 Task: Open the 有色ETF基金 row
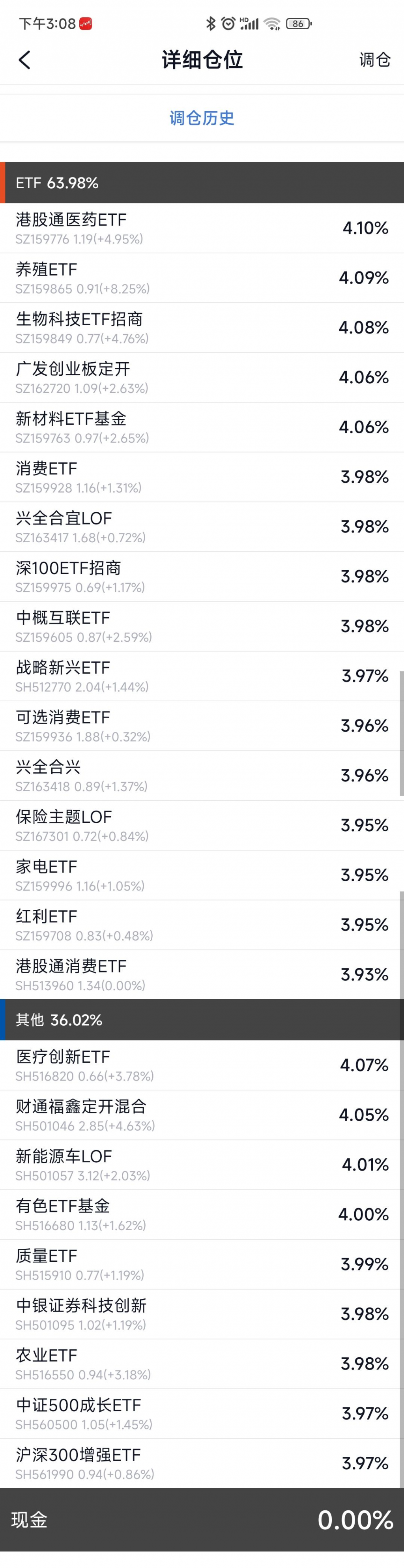(201, 1214)
